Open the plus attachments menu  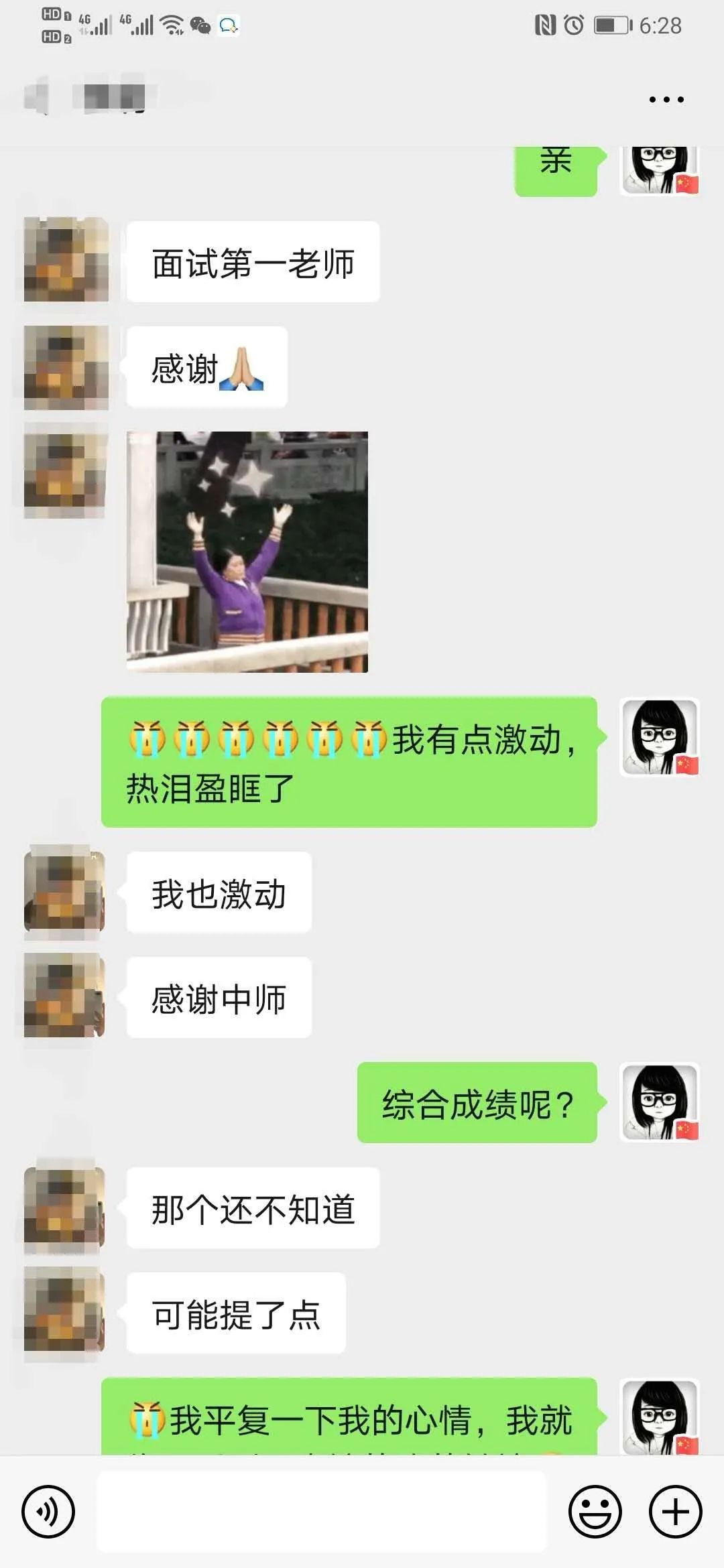point(675,1511)
